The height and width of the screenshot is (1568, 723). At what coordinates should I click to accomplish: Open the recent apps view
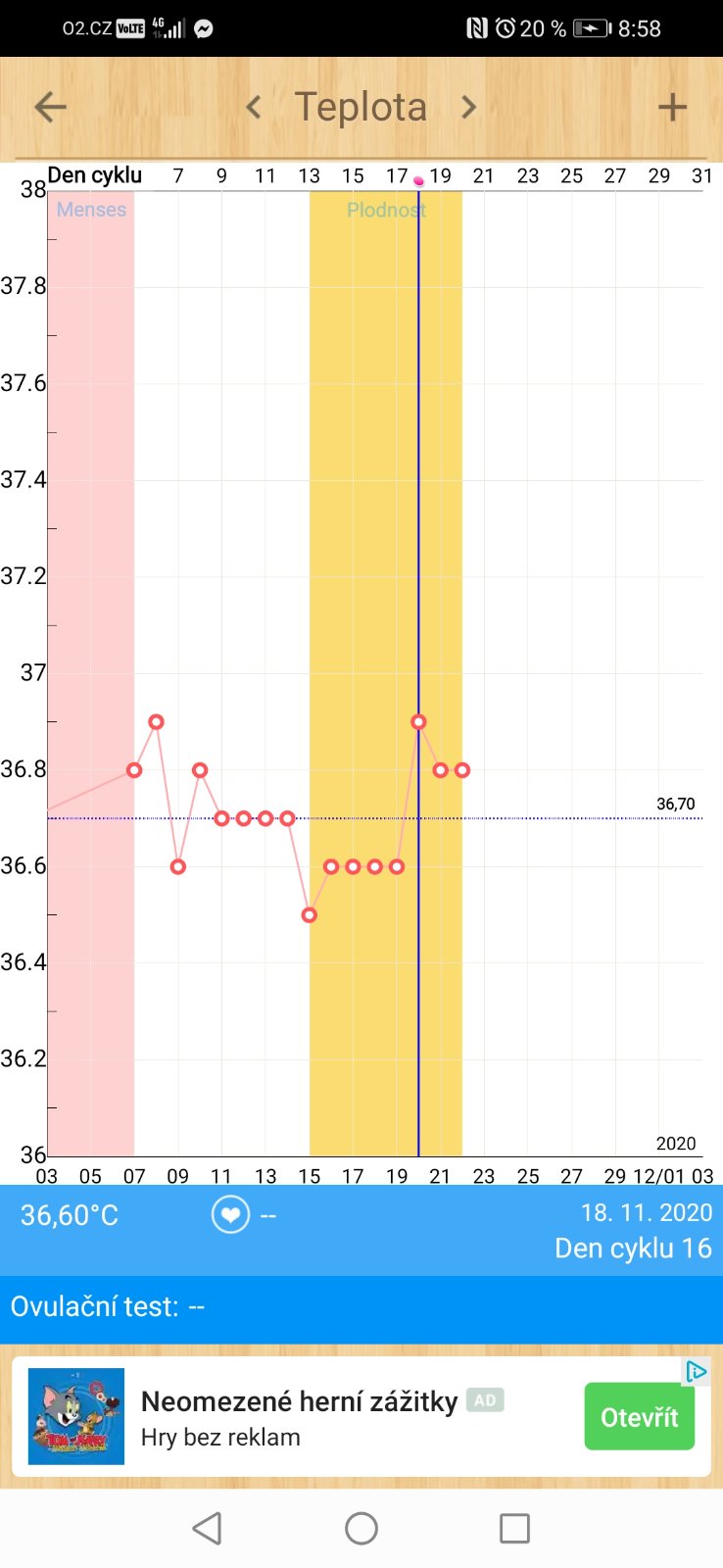coord(514,1528)
